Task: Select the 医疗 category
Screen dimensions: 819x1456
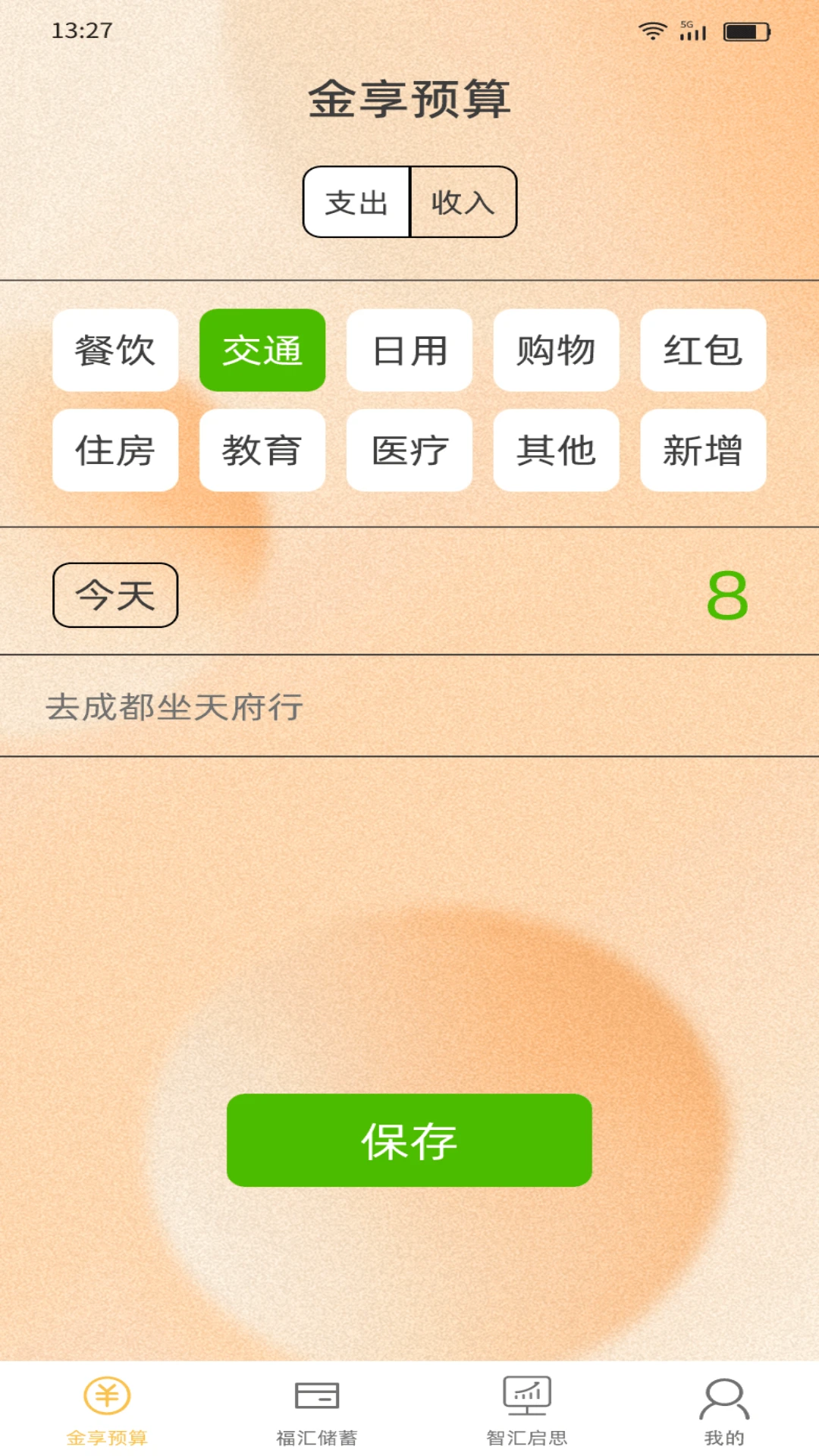Action: click(409, 450)
